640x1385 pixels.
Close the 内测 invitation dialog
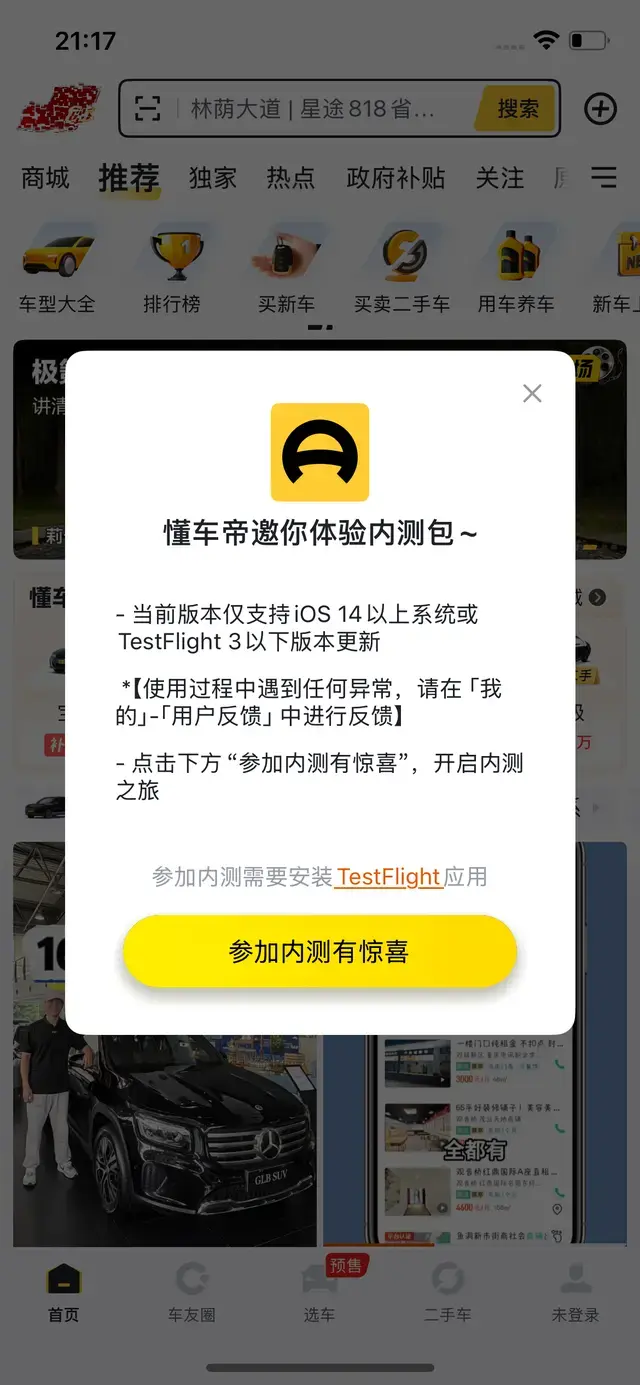click(532, 393)
